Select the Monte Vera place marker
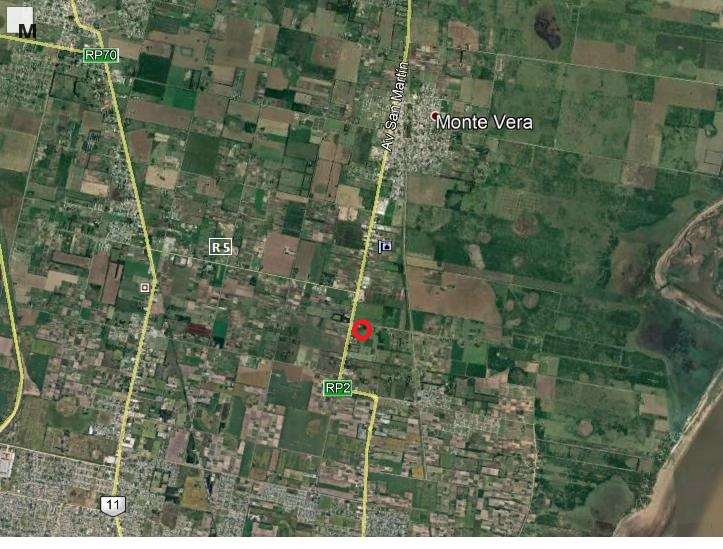The image size is (723, 549). [x=435, y=117]
